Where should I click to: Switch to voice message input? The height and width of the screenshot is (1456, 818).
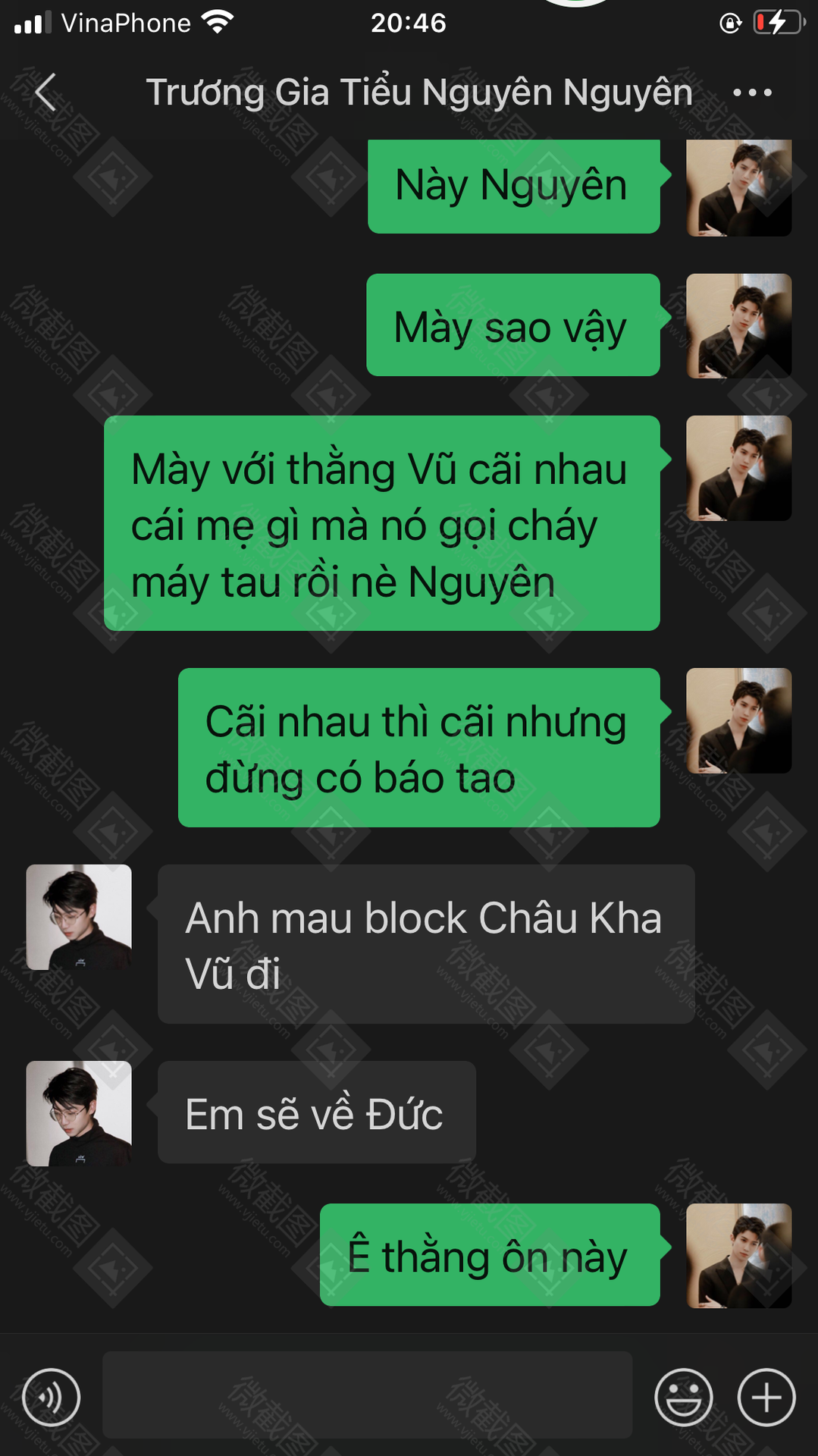(51, 1397)
